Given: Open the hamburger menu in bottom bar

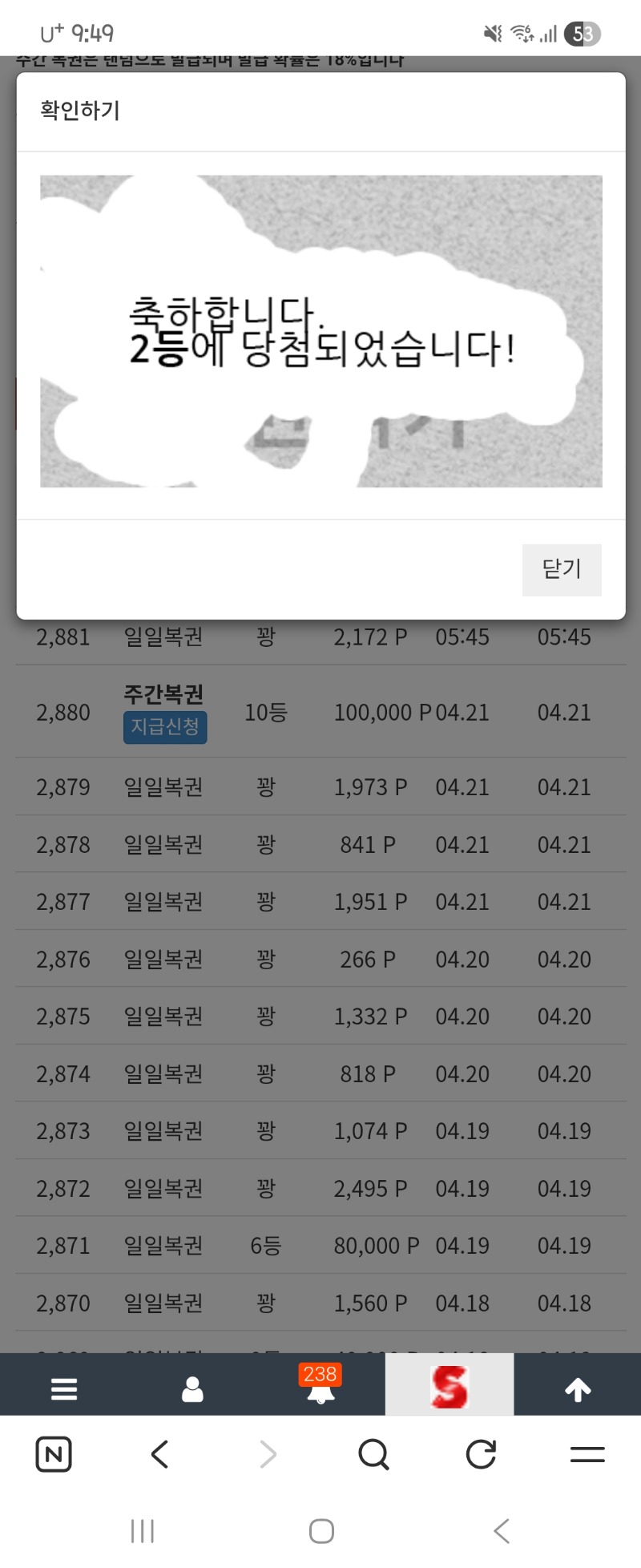Looking at the screenshot, I should pos(64,1388).
